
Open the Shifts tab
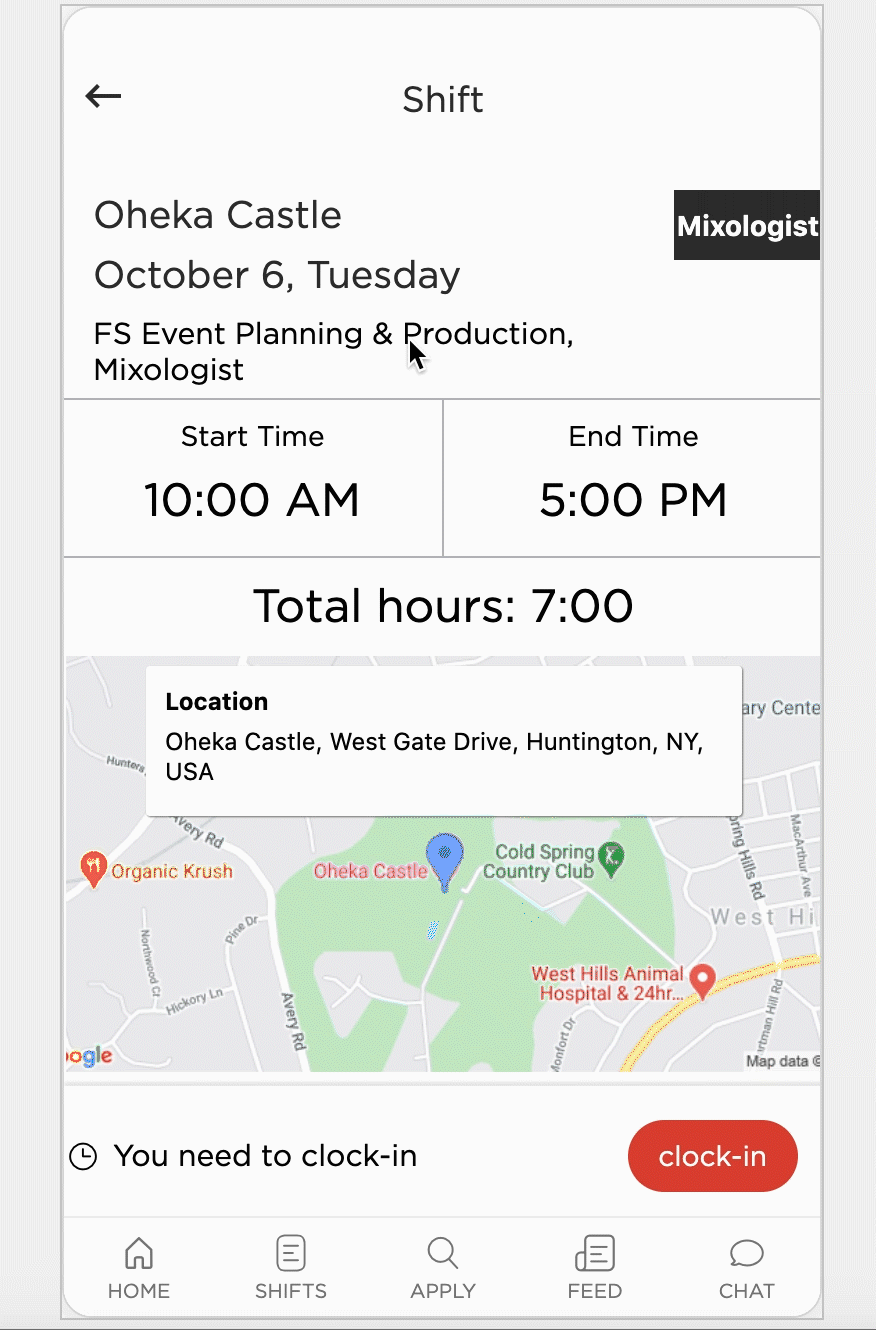(x=291, y=1267)
